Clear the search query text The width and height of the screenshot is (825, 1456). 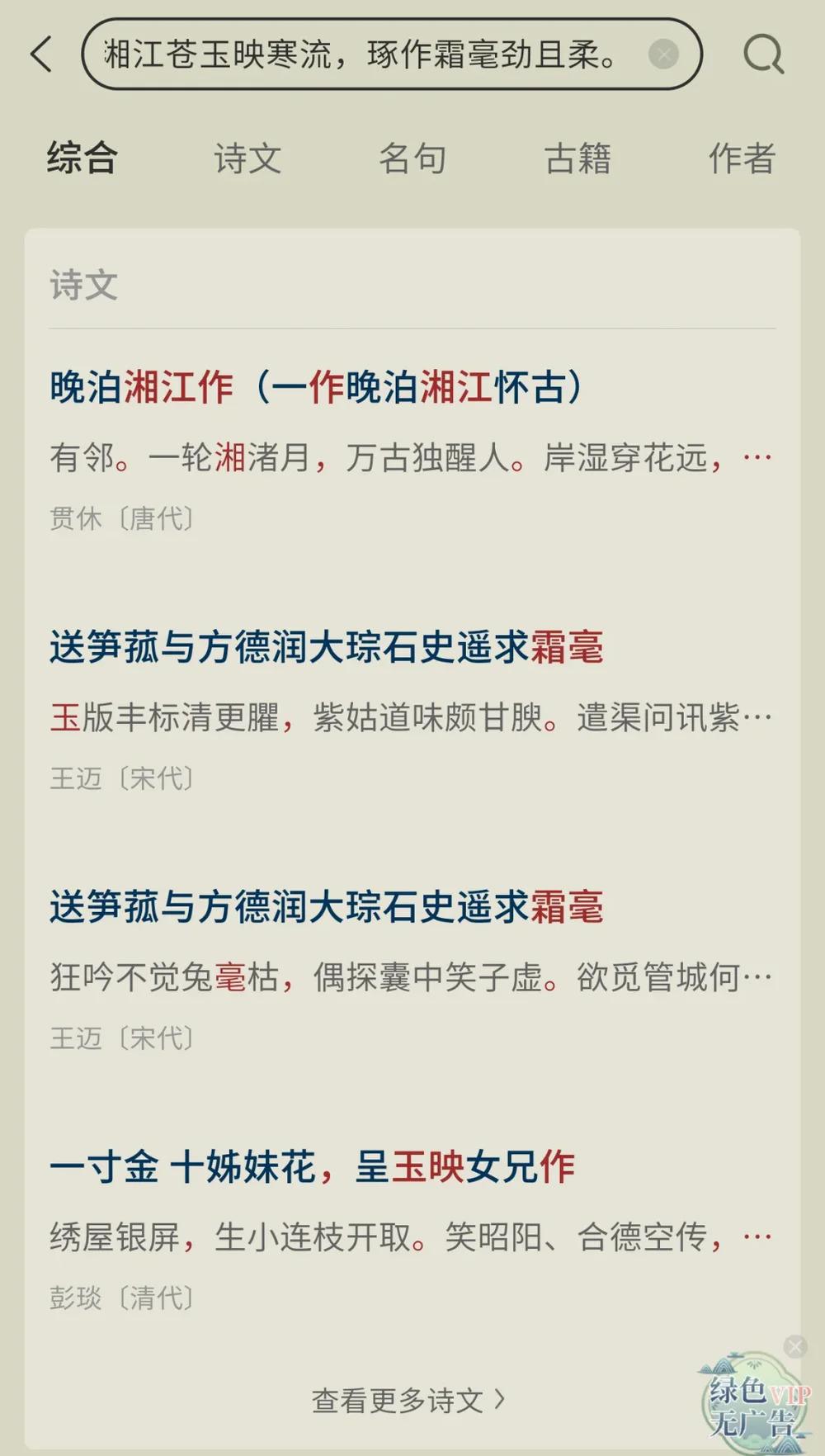pyautogui.click(x=663, y=54)
